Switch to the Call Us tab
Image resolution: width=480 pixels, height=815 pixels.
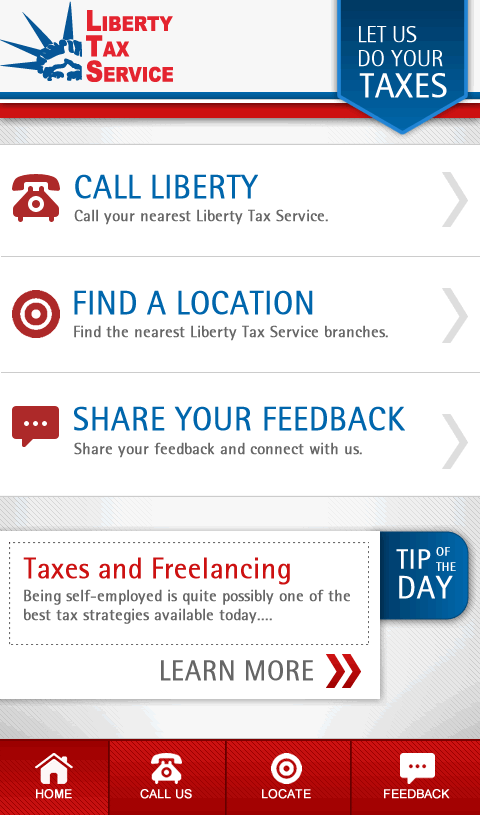[x=166, y=777]
